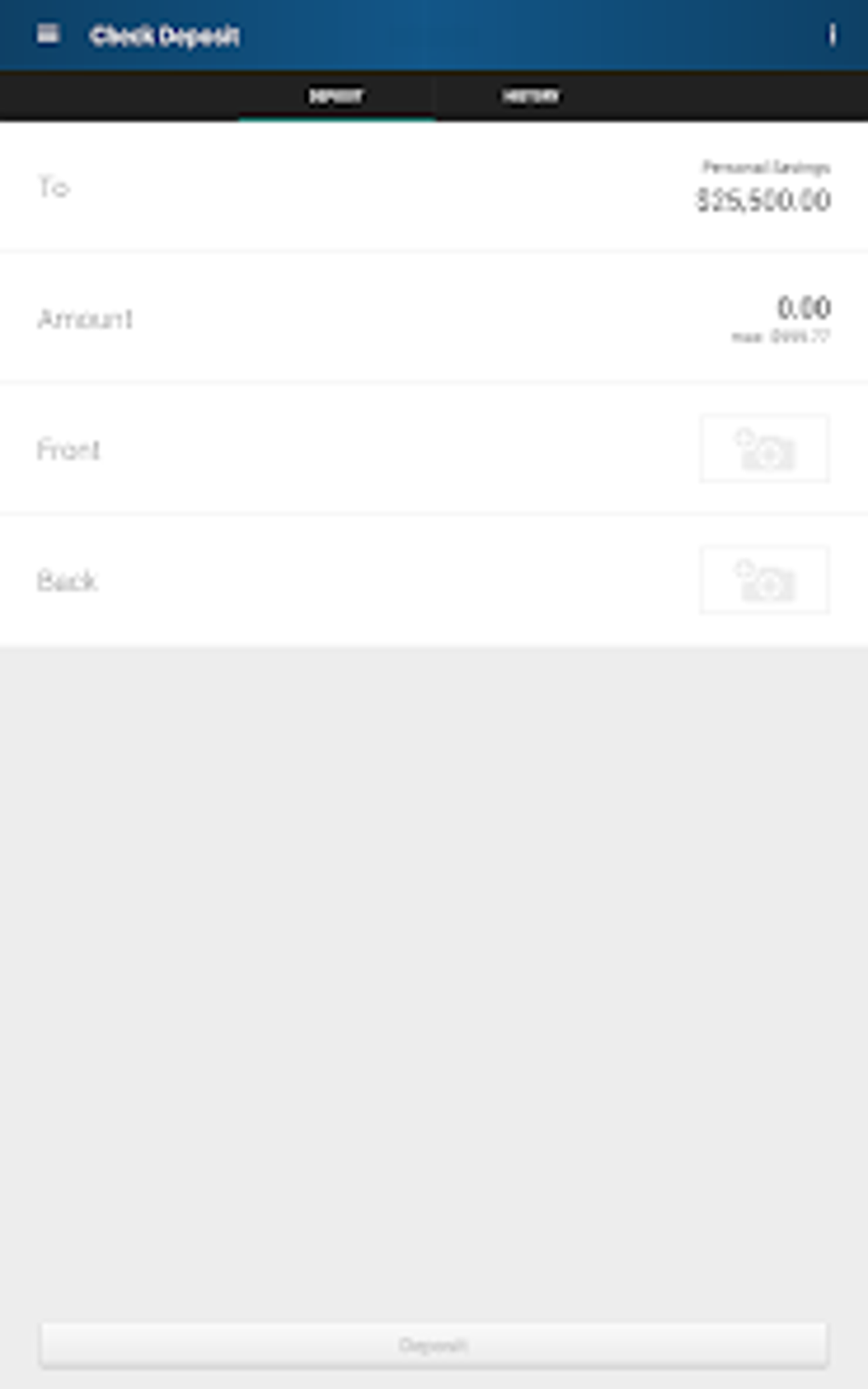Select the Deposit tab

[x=336, y=96]
